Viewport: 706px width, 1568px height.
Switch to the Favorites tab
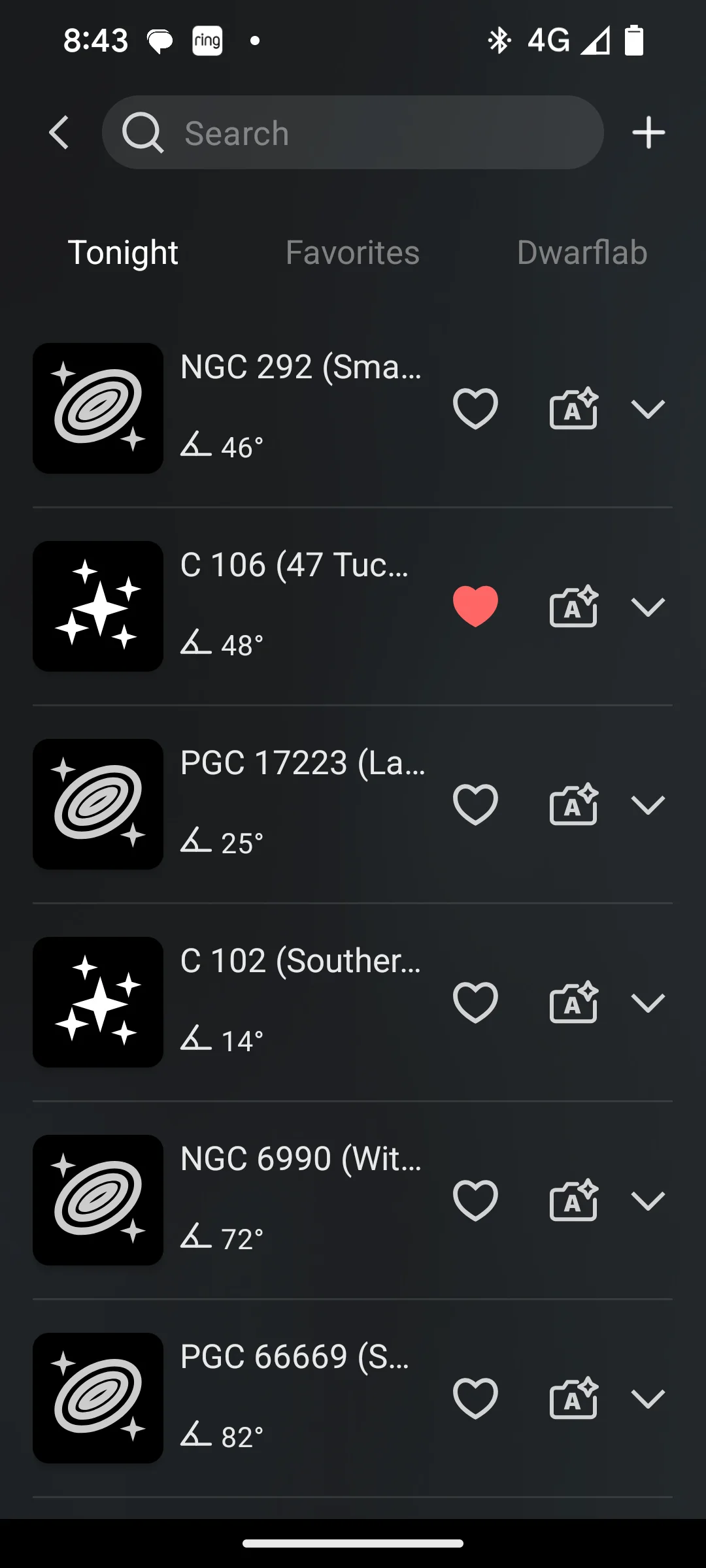pos(353,253)
